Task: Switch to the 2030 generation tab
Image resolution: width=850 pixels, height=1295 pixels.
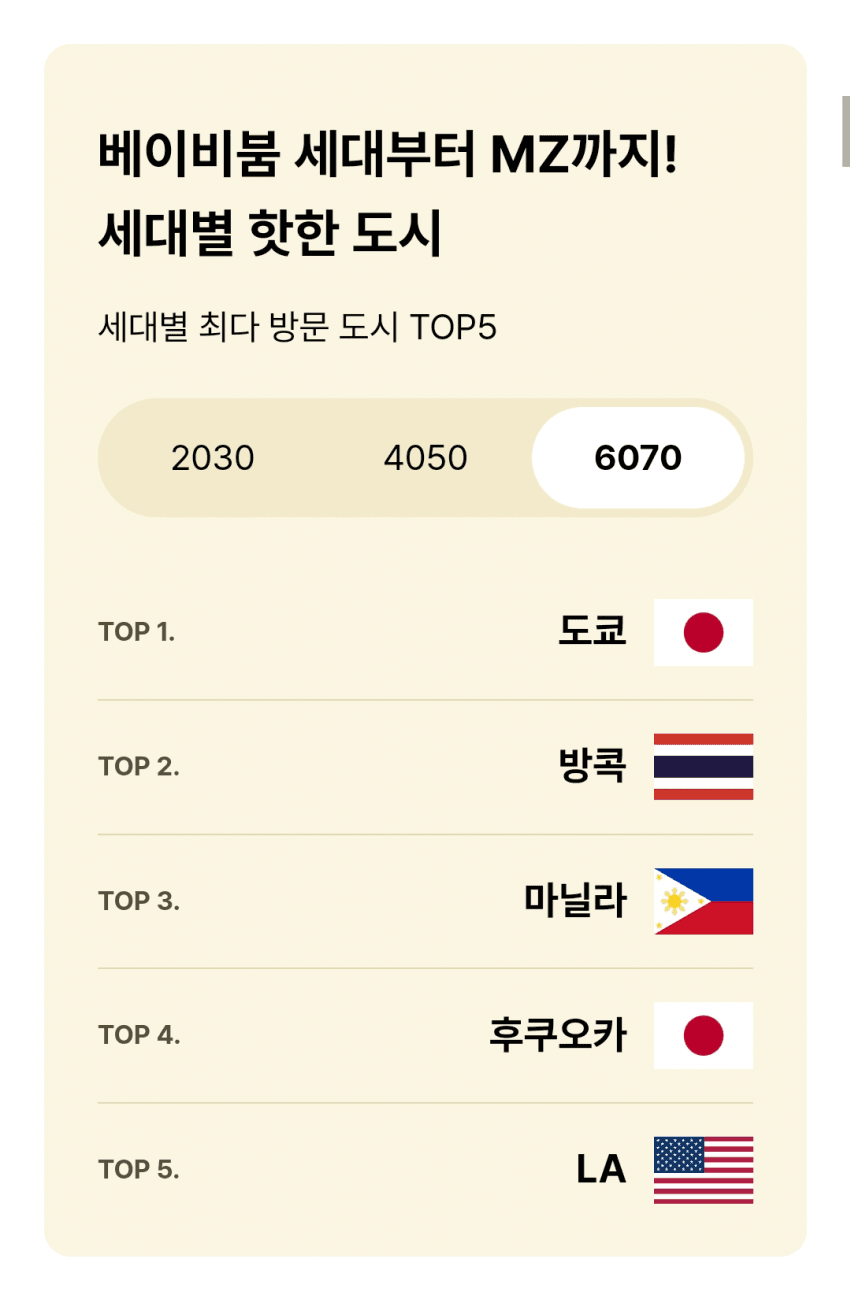Action: click(x=213, y=458)
